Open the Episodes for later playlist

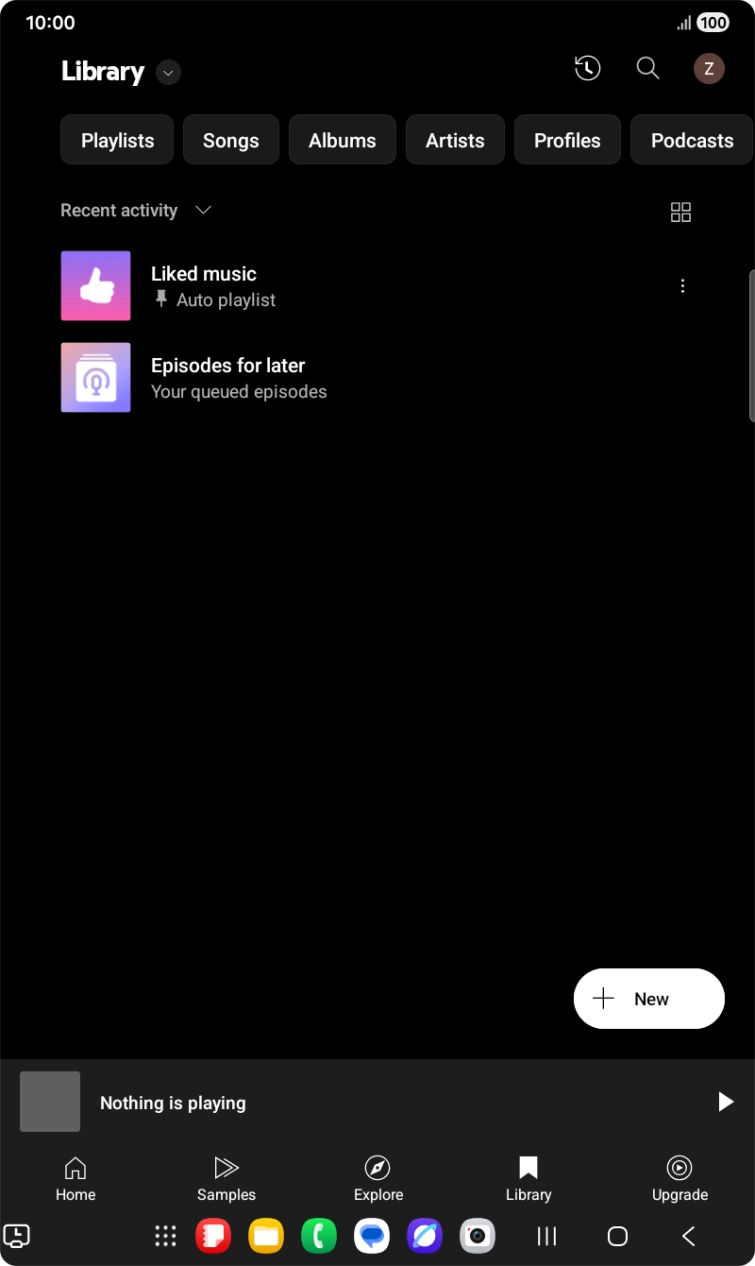coord(228,377)
